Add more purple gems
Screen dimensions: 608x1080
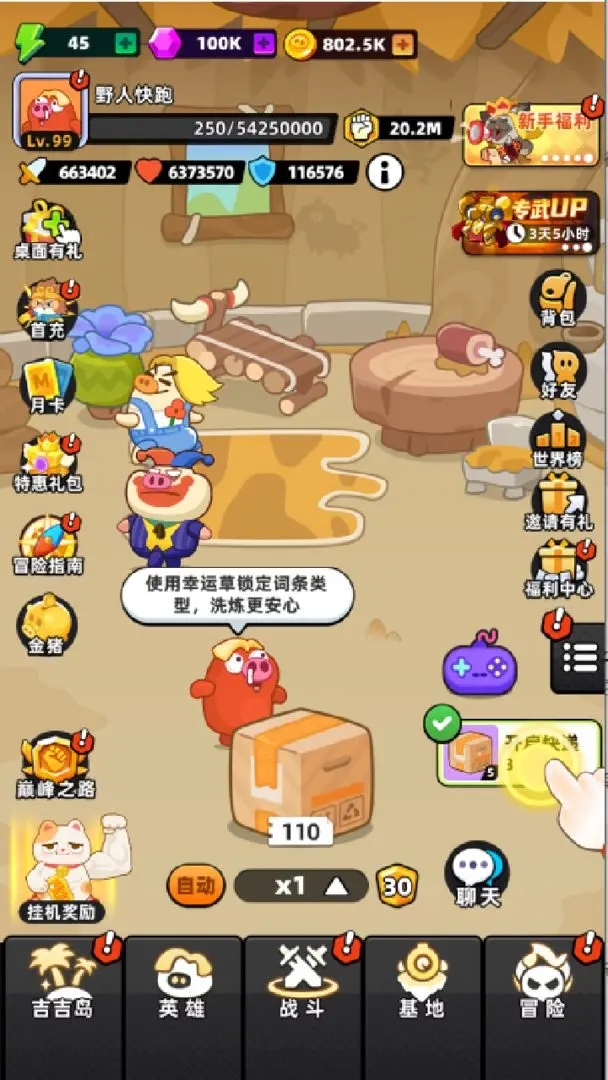pos(263,43)
